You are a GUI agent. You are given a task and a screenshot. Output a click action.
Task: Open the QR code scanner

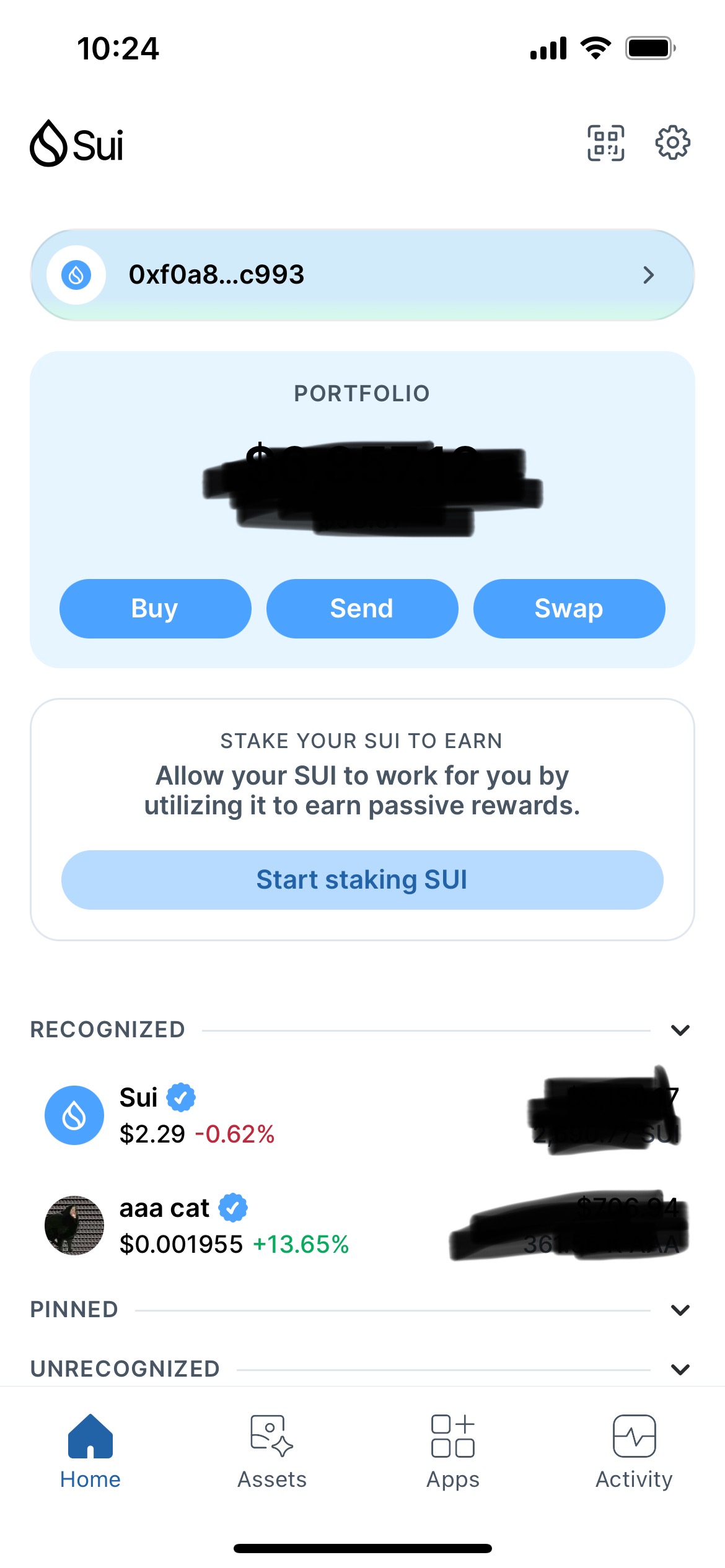pyautogui.click(x=605, y=143)
